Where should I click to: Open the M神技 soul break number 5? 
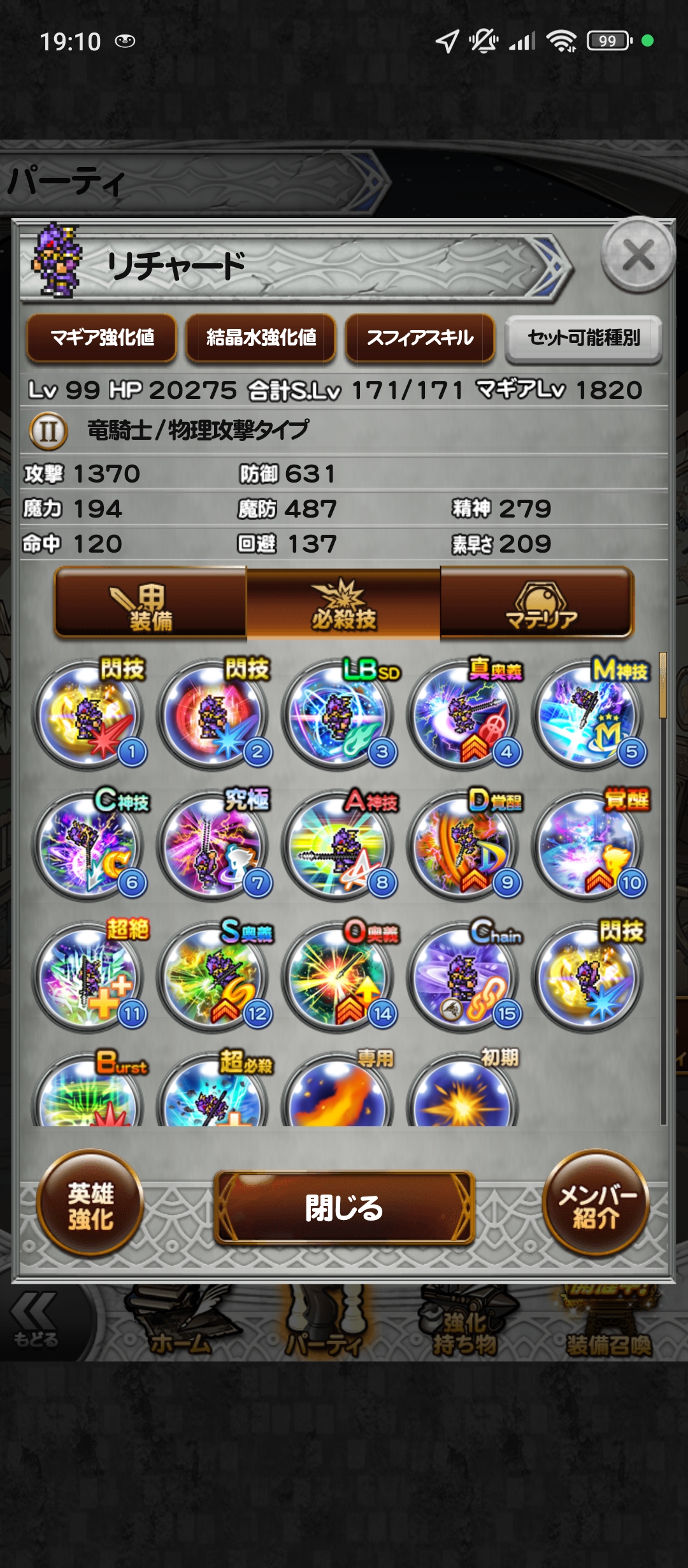(588, 715)
